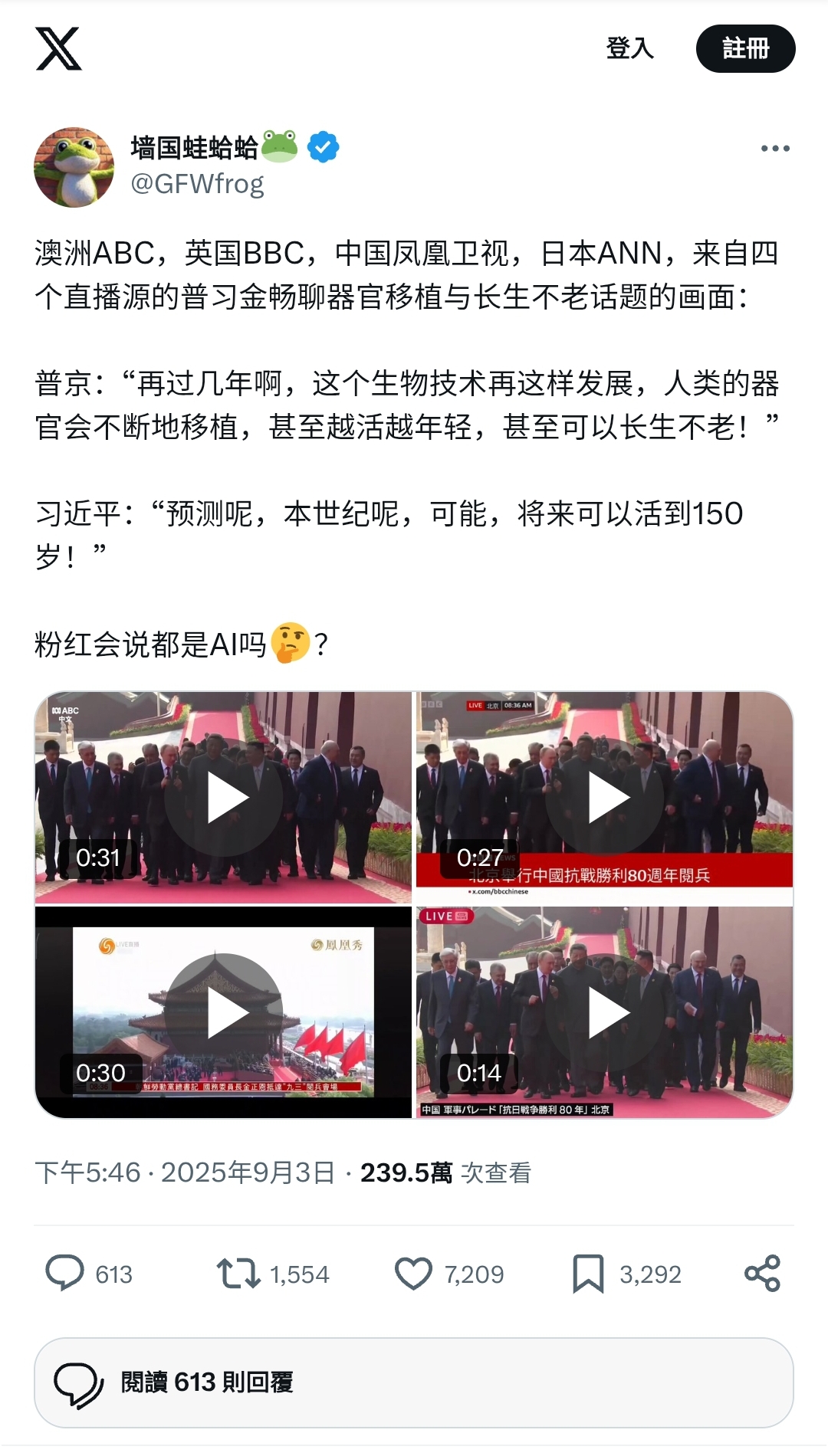
Task: Tap the X logo to go home
Action: pos(58,48)
